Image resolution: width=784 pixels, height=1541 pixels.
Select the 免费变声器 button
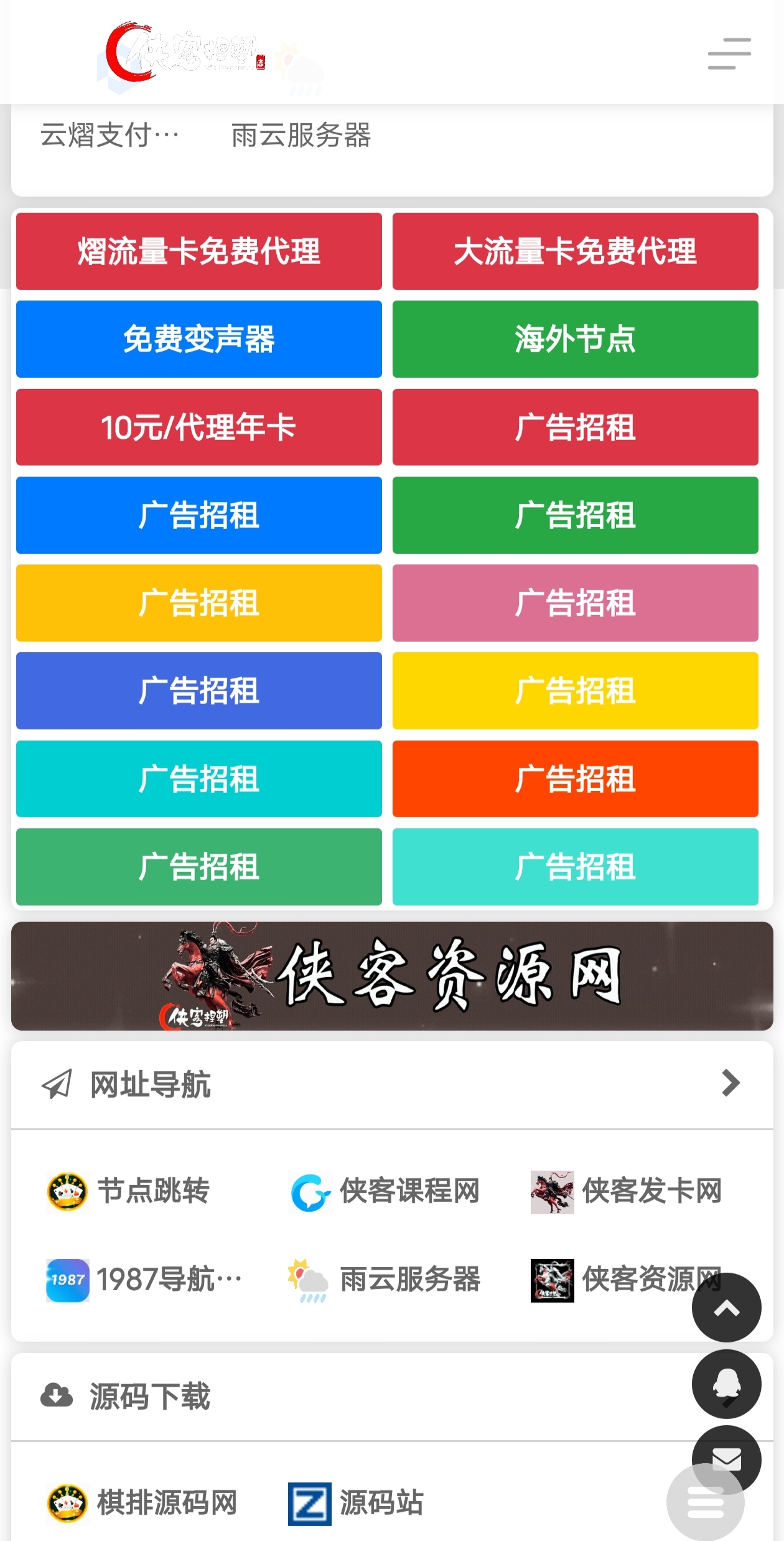pos(199,339)
